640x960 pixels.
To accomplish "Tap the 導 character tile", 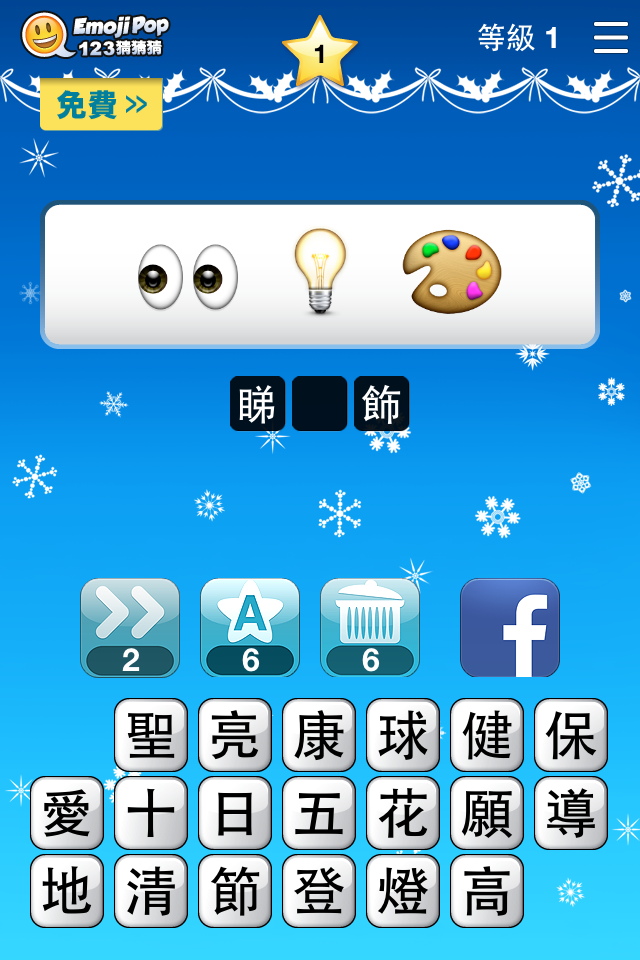I will pos(571,813).
